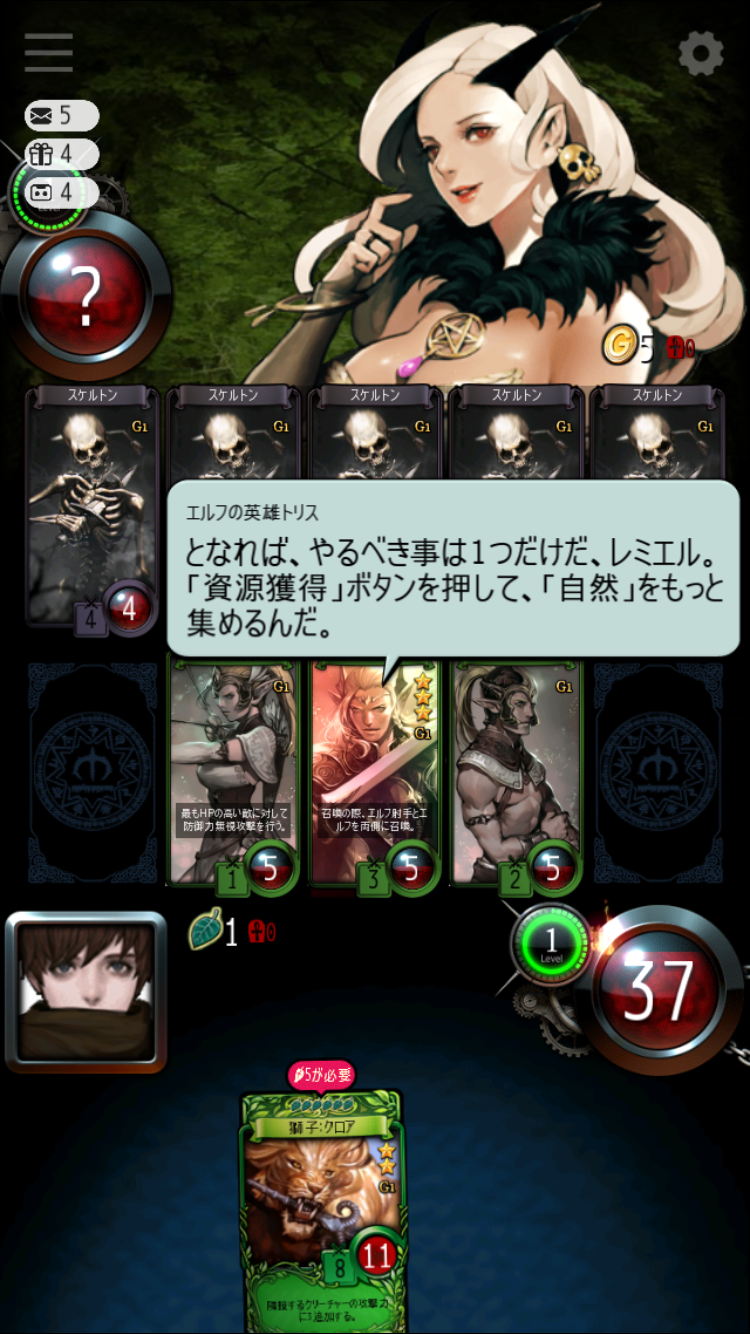The height and width of the screenshot is (1334, 750).
Task: Select the elf archer card numbered 1
Action: [x=233, y=770]
